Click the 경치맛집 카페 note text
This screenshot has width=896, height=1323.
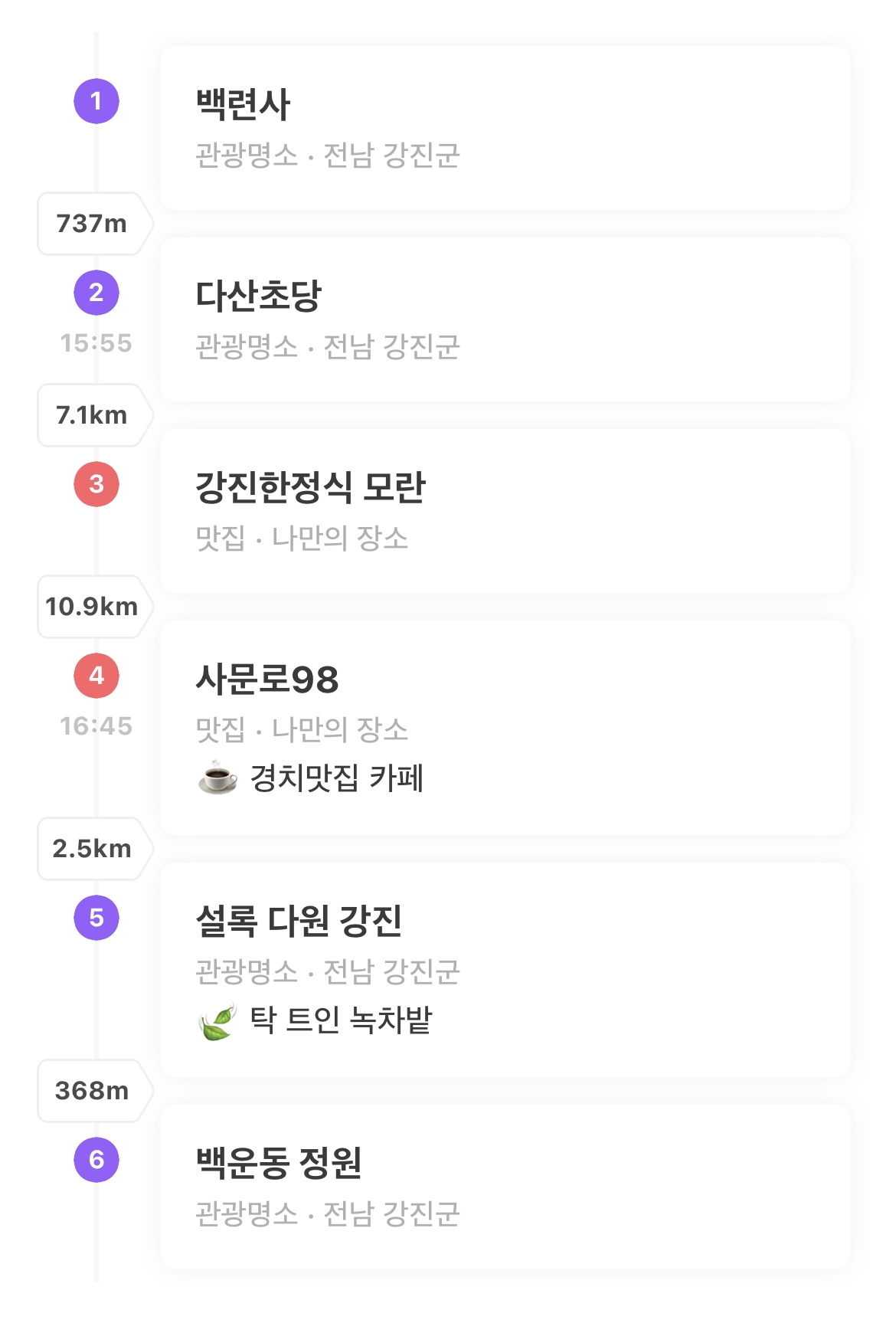338,777
